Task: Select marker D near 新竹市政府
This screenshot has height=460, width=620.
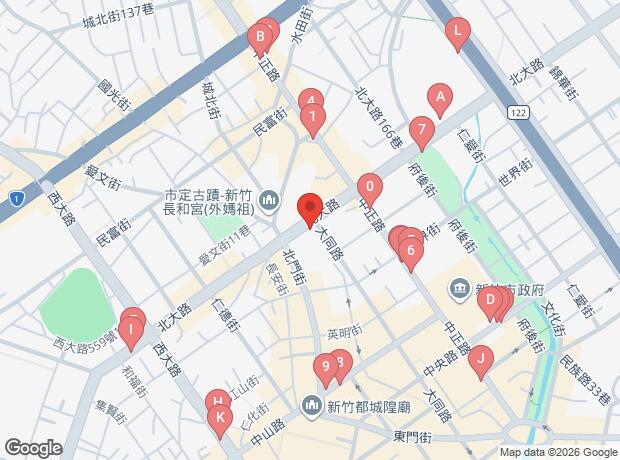Action: point(488,299)
